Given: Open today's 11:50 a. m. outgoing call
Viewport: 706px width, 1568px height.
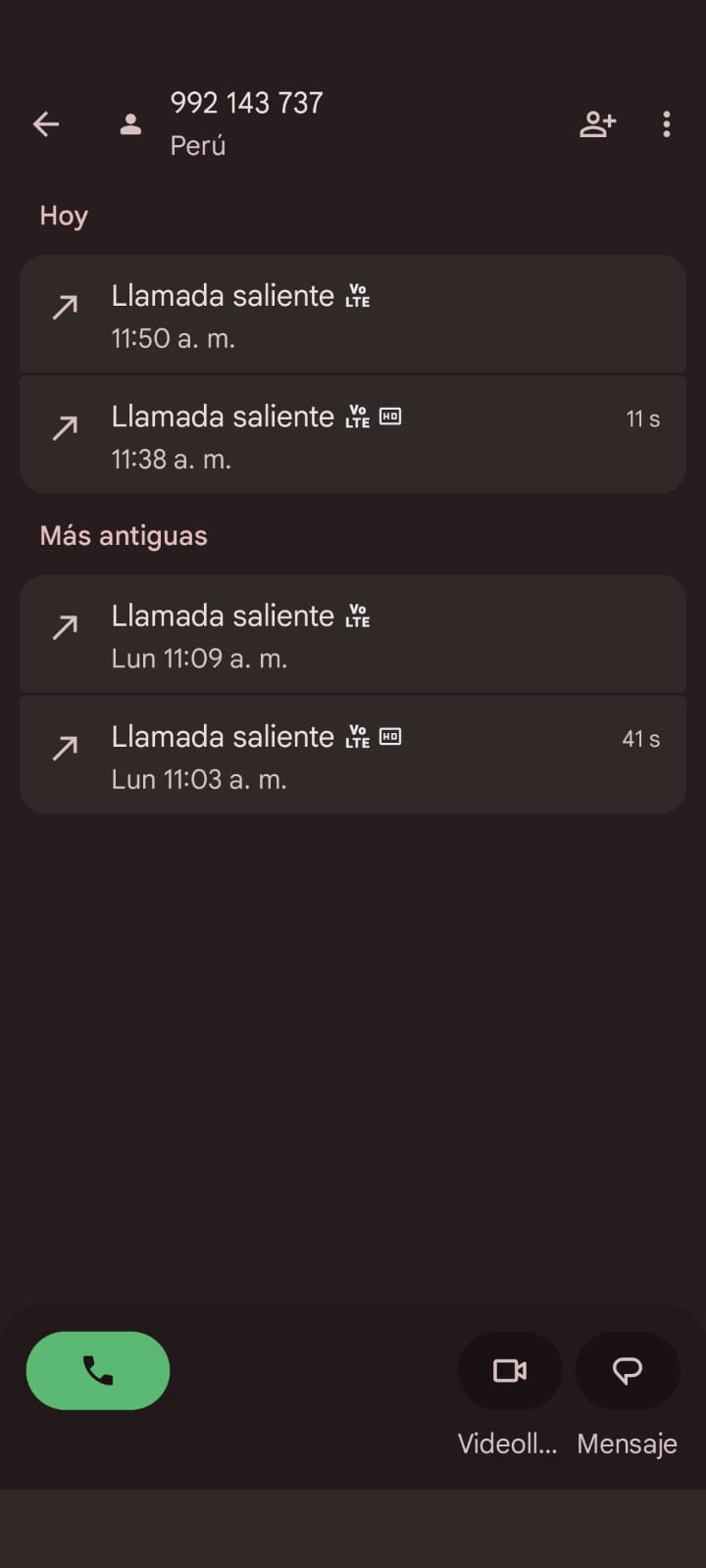Looking at the screenshot, I should (x=353, y=315).
